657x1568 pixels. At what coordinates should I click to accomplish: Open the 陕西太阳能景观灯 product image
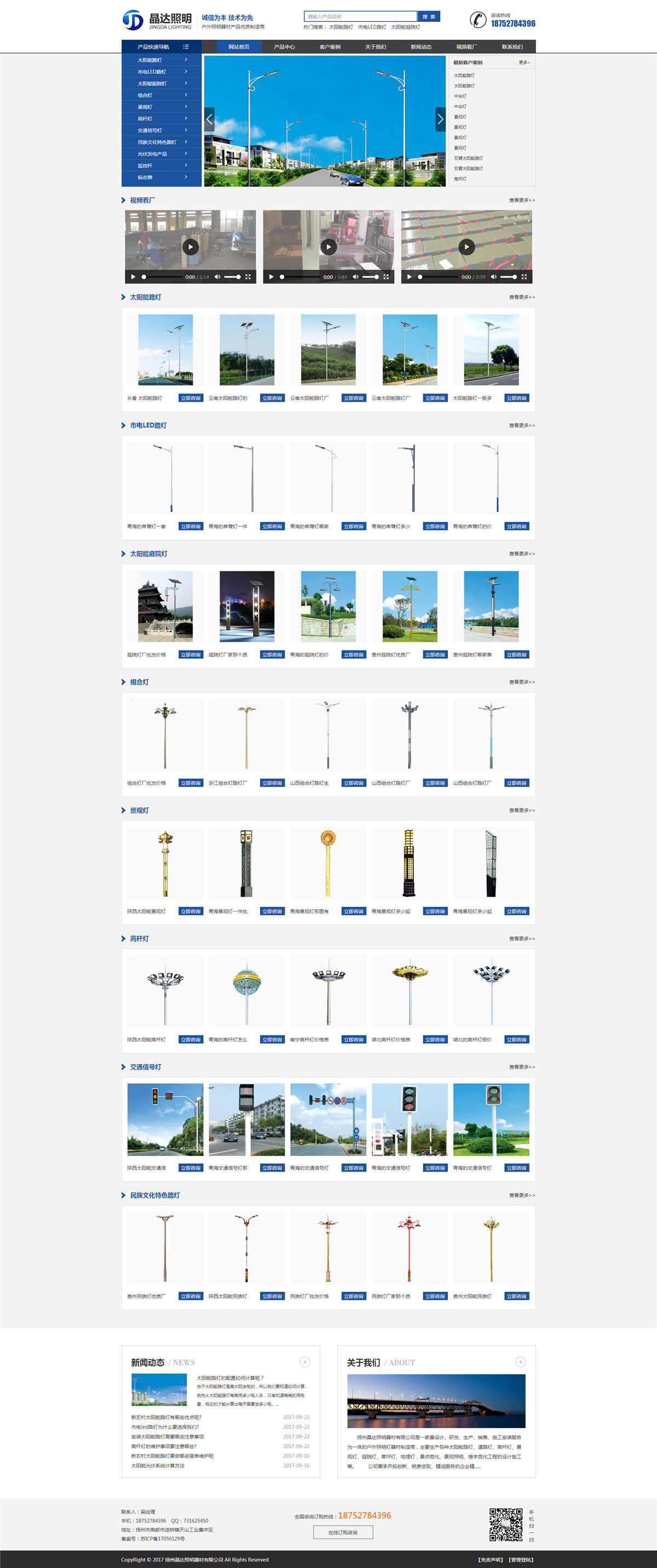[165, 863]
